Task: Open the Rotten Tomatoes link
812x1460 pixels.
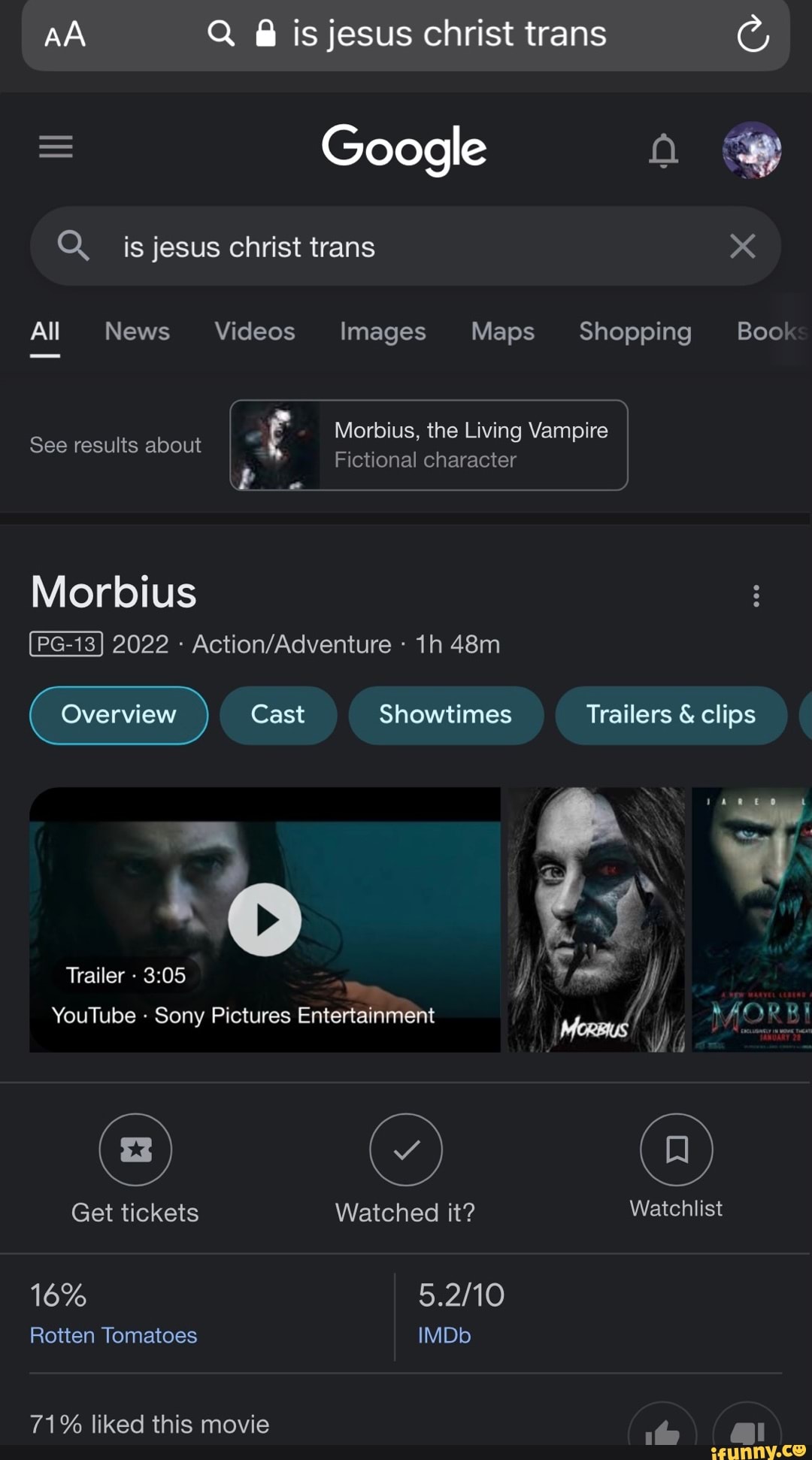Action: (x=114, y=1335)
